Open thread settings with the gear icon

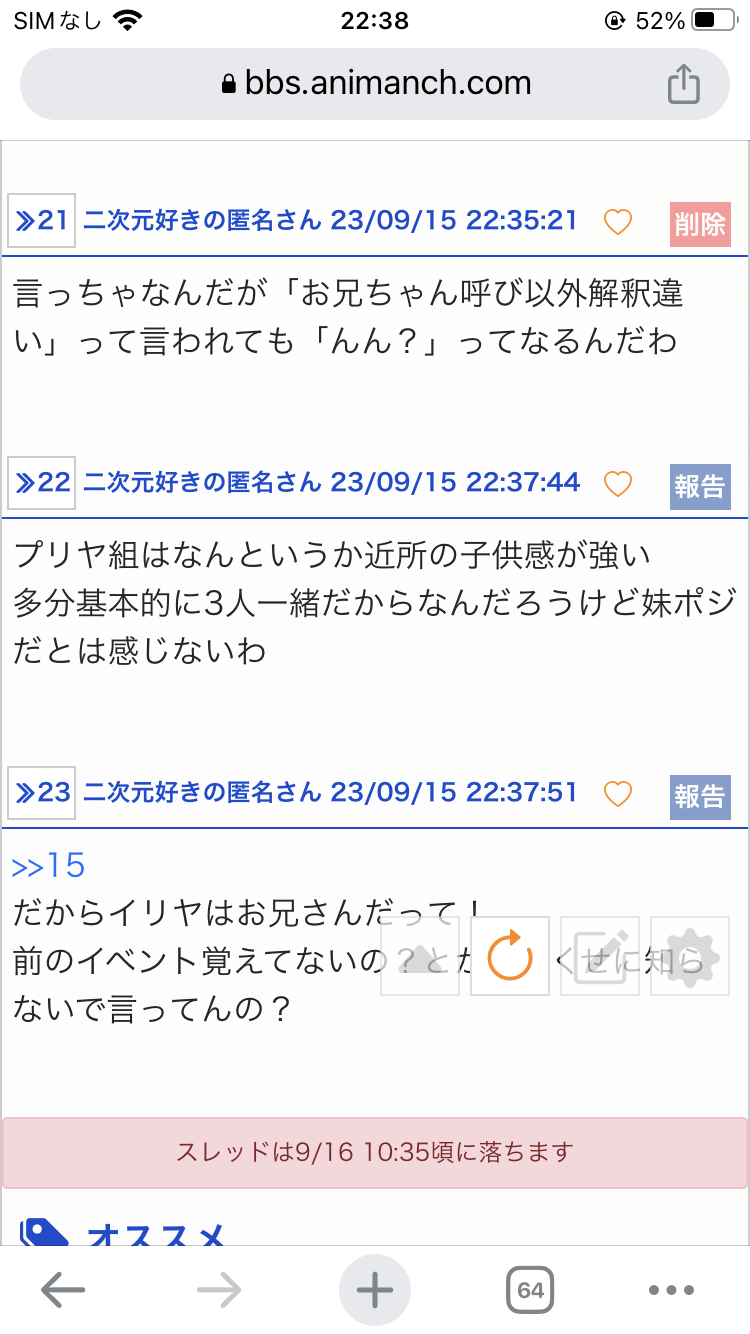[690, 956]
